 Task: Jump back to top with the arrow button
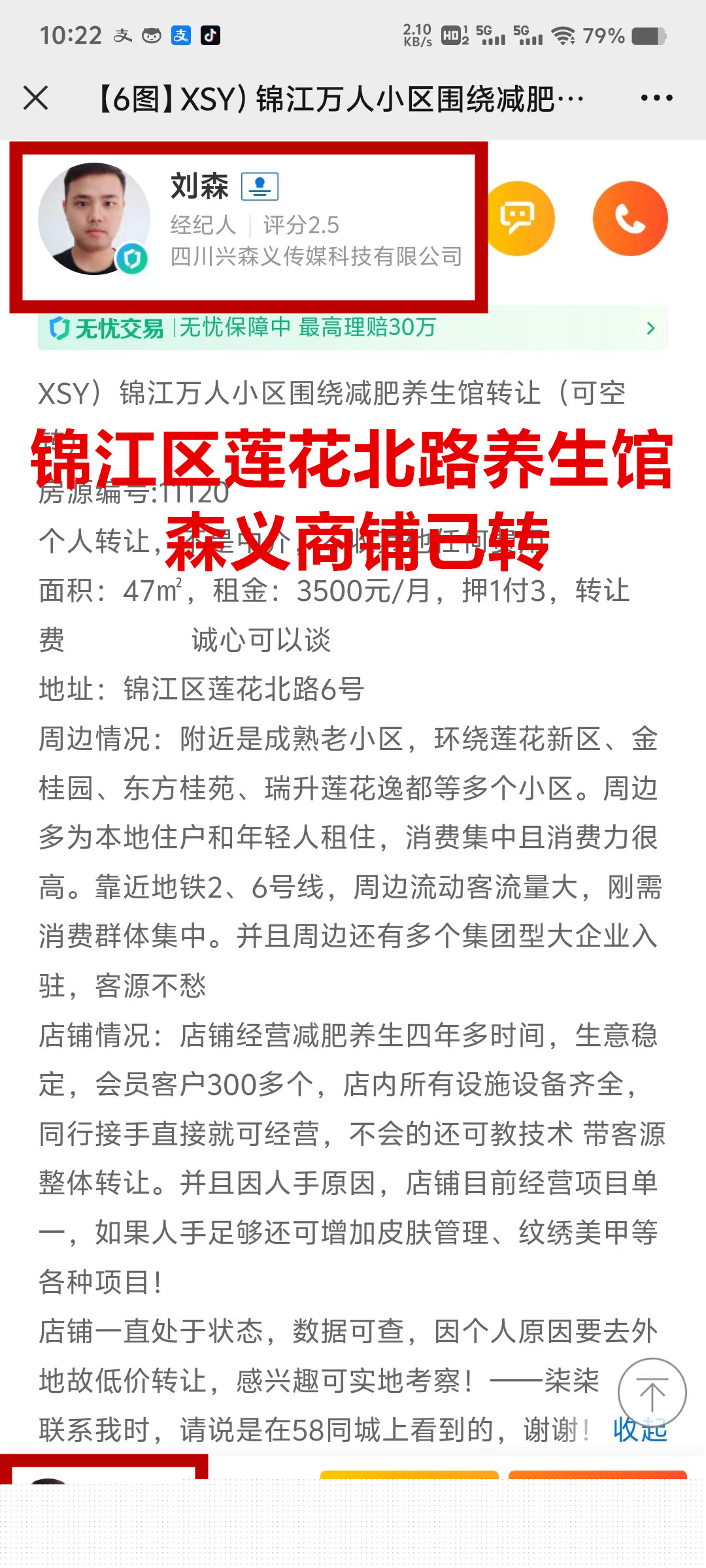[652, 1392]
